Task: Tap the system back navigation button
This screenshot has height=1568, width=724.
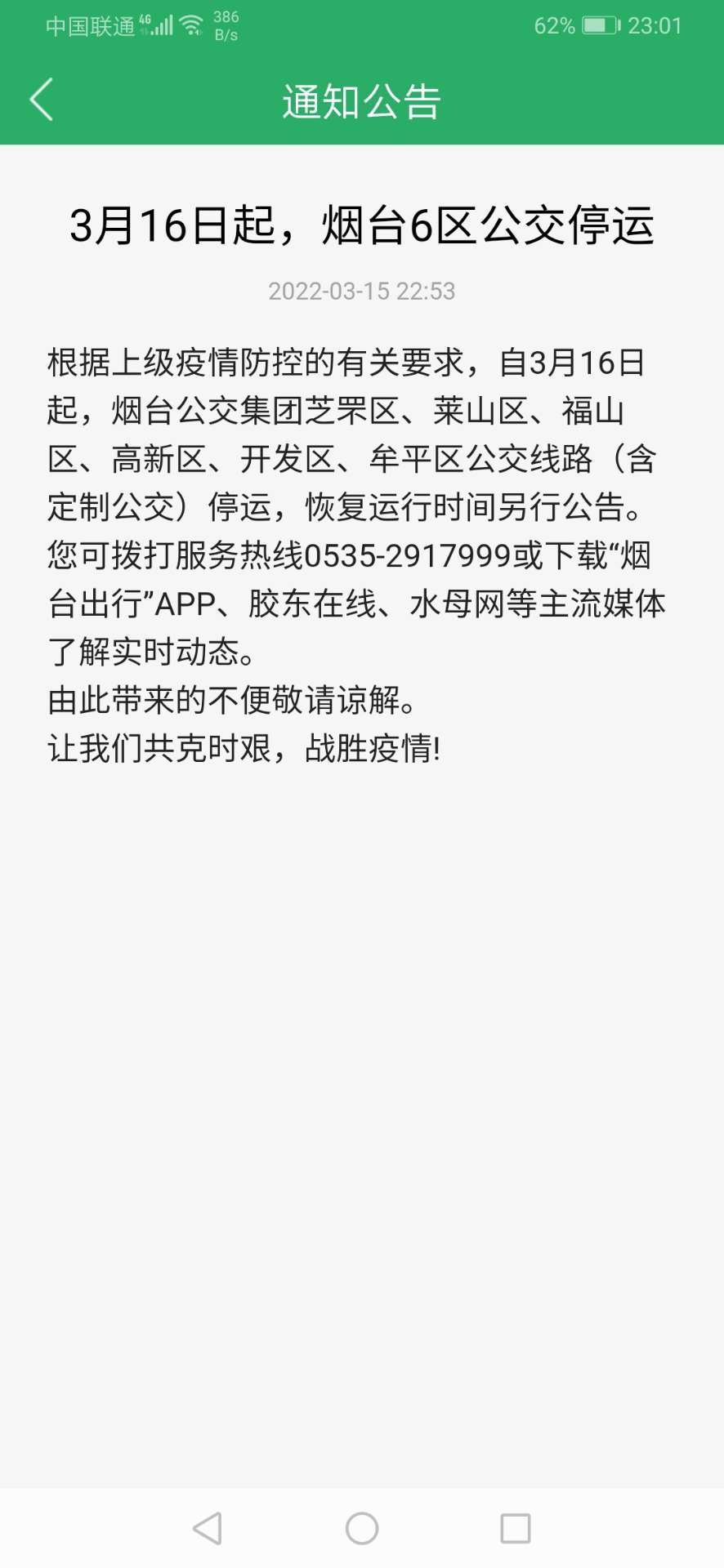Action: (x=208, y=1528)
